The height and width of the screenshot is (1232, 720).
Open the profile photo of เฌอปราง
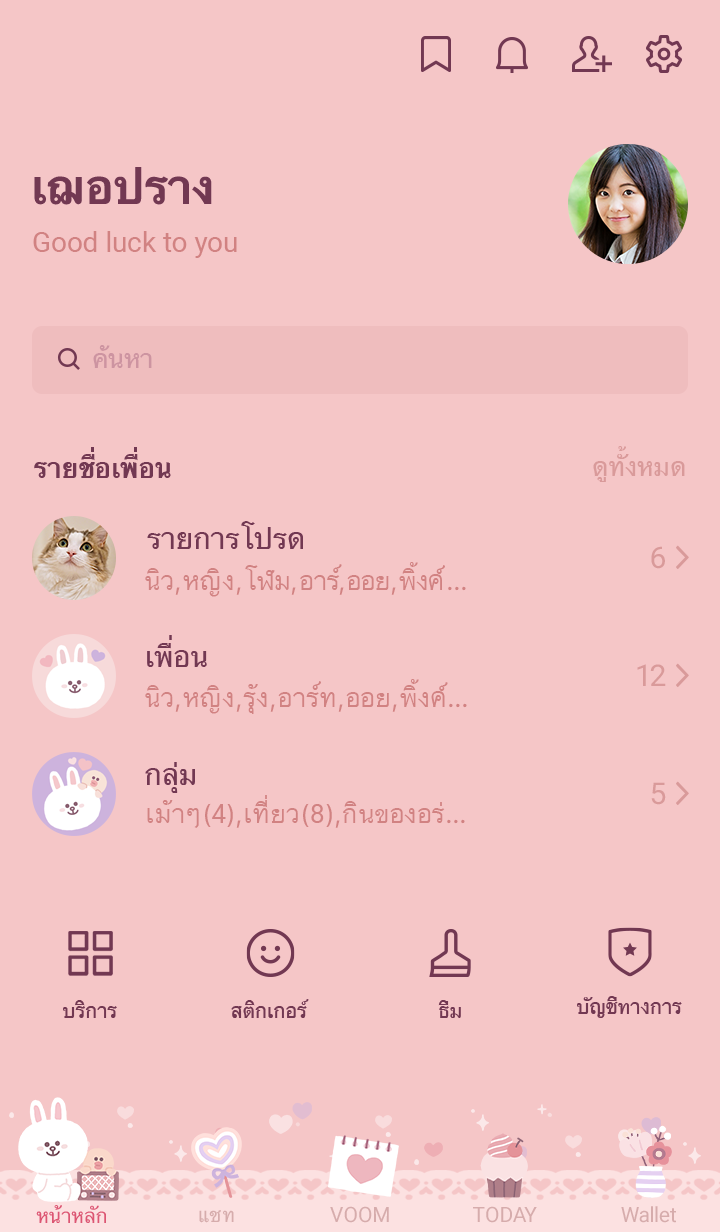(627, 204)
